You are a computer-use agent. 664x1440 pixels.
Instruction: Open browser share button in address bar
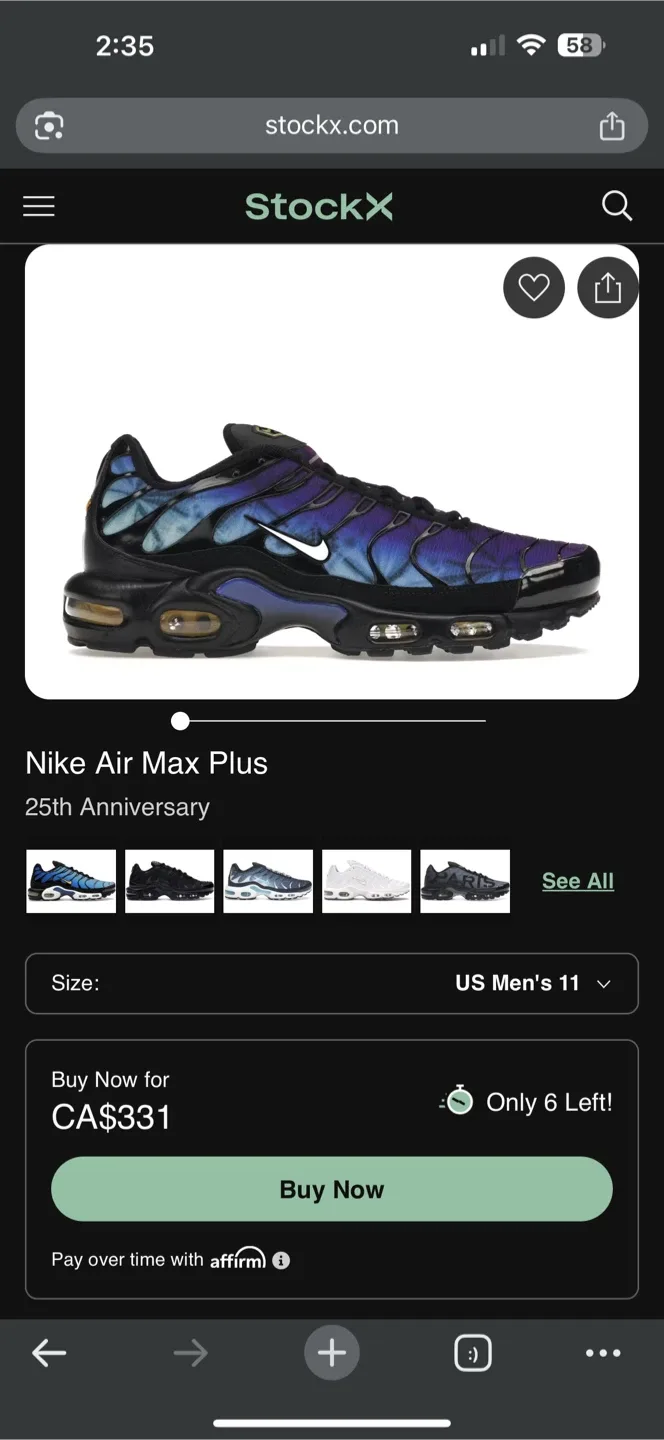pyautogui.click(x=611, y=126)
